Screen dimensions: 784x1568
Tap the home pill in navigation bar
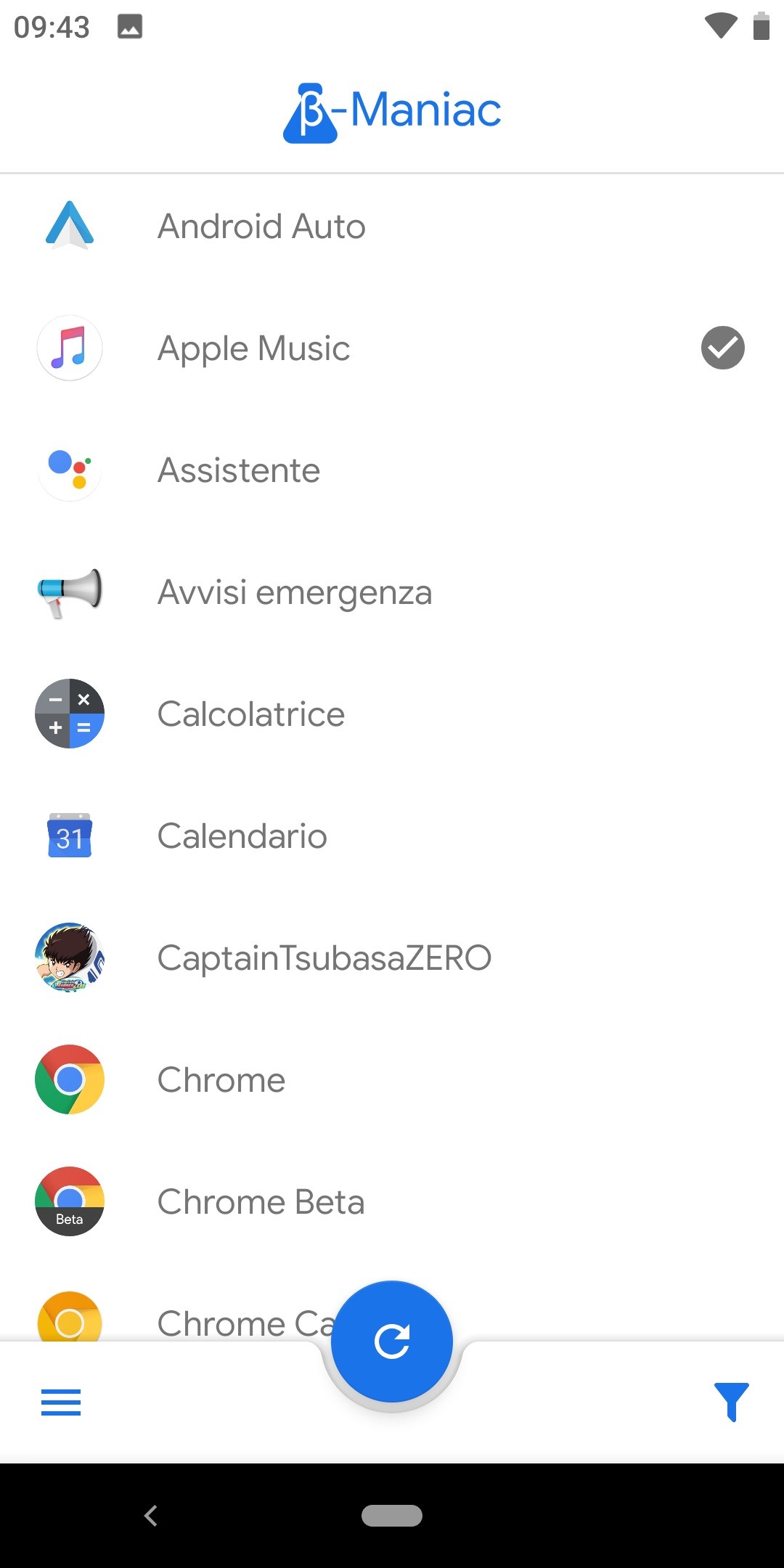click(392, 1516)
